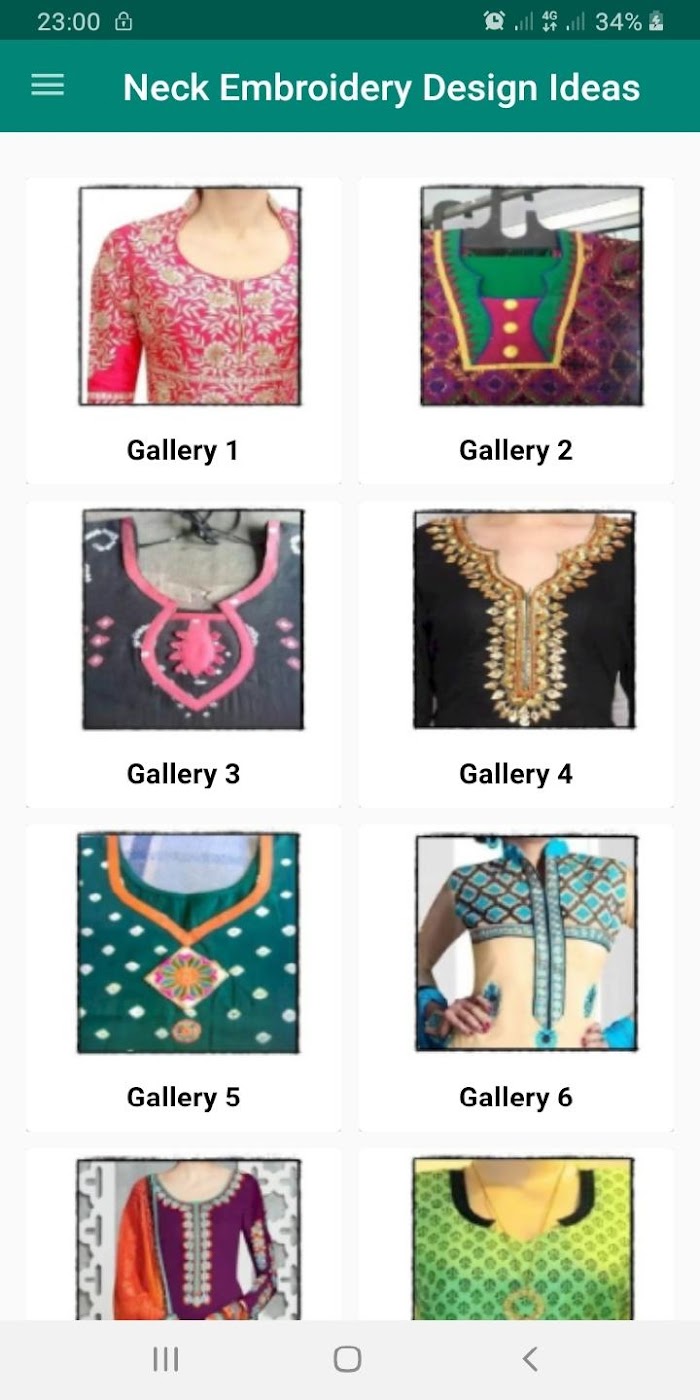700x1400 pixels.
Task: Open the hamburger drawer menu
Action: (47, 87)
